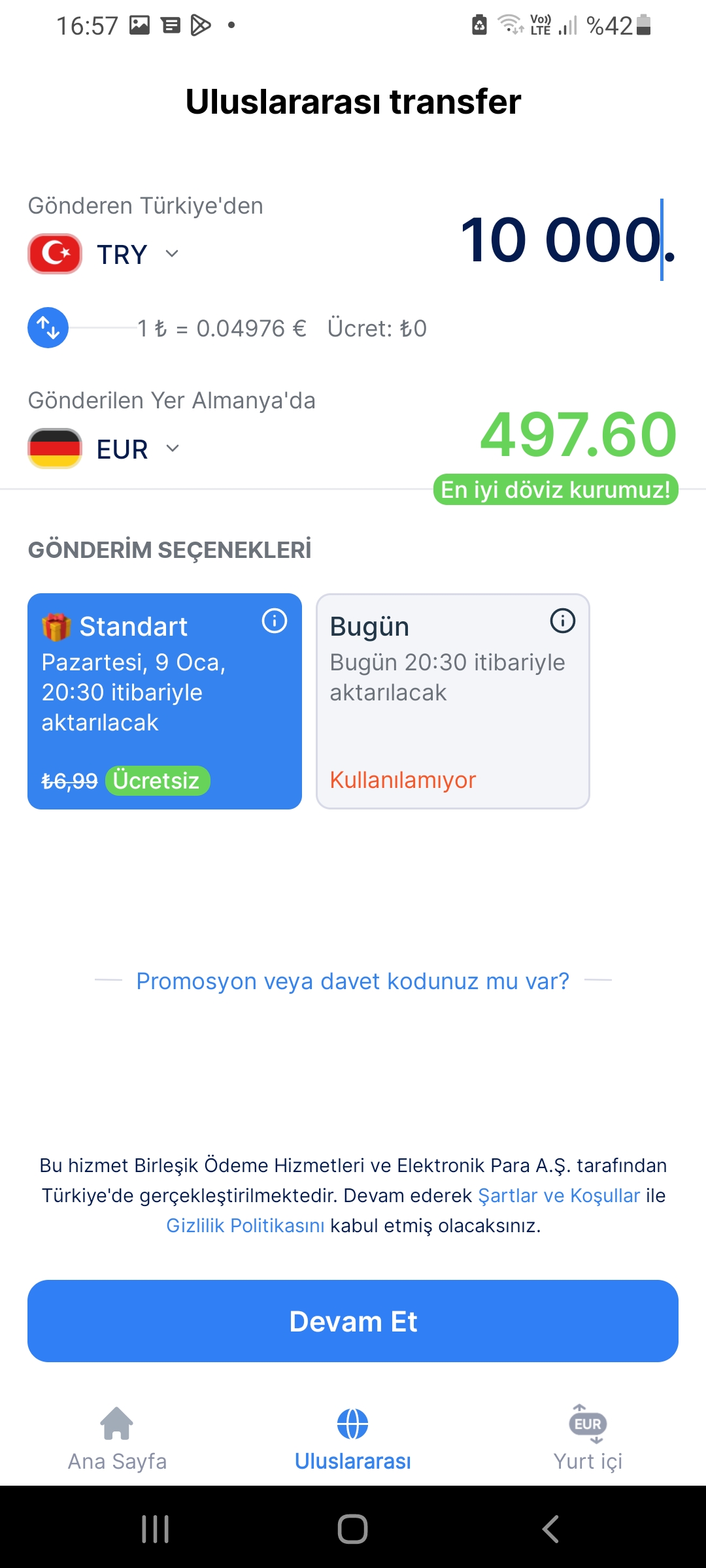Screen dimensions: 706x1568
Task: Switch to the Uluslararası tab
Action: (352, 1437)
